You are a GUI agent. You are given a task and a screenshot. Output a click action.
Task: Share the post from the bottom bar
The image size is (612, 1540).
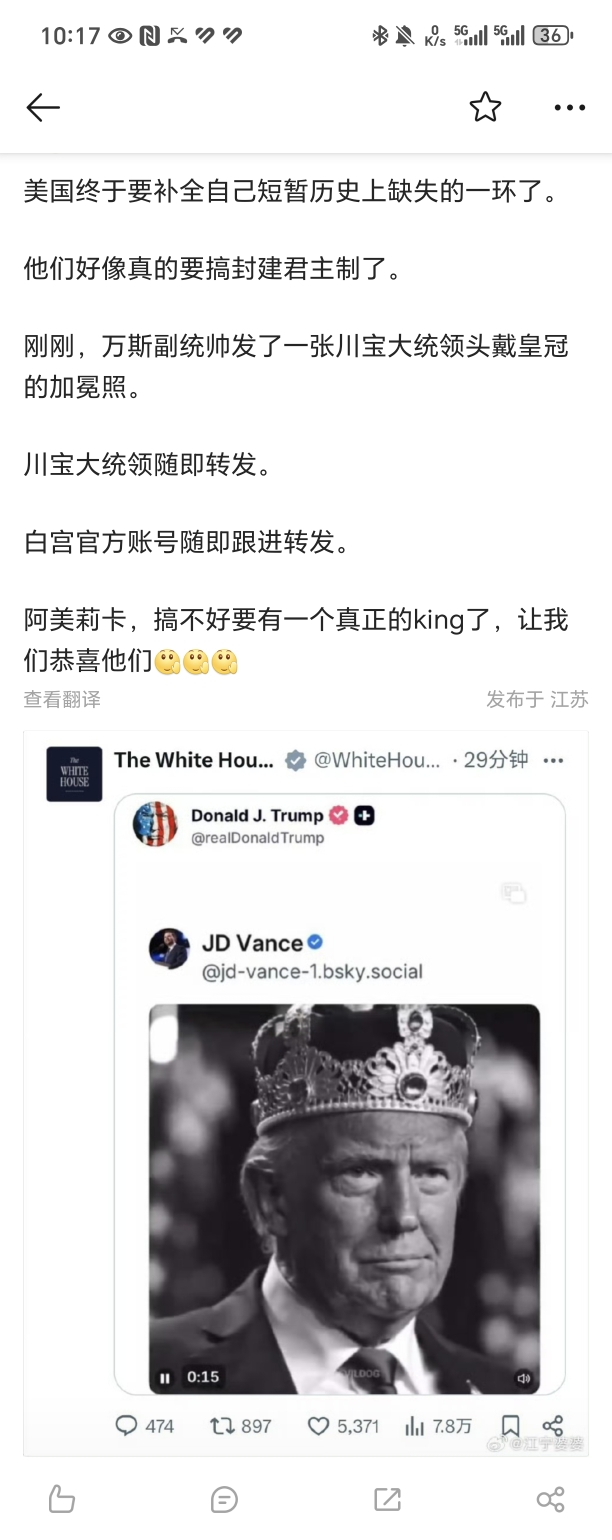[550, 1499]
